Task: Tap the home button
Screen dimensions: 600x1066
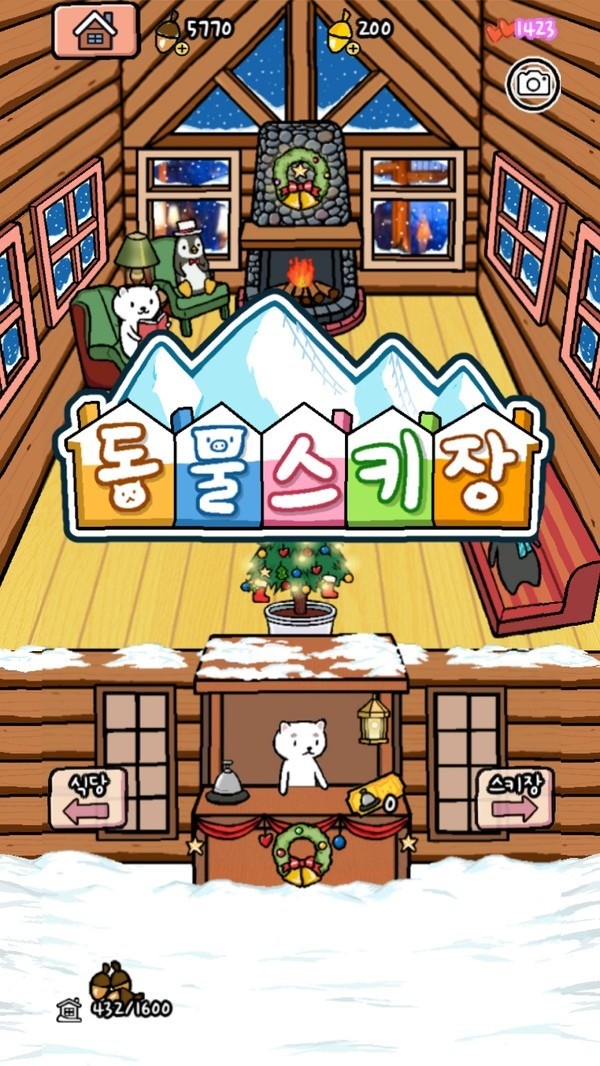Action: (x=95, y=30)
